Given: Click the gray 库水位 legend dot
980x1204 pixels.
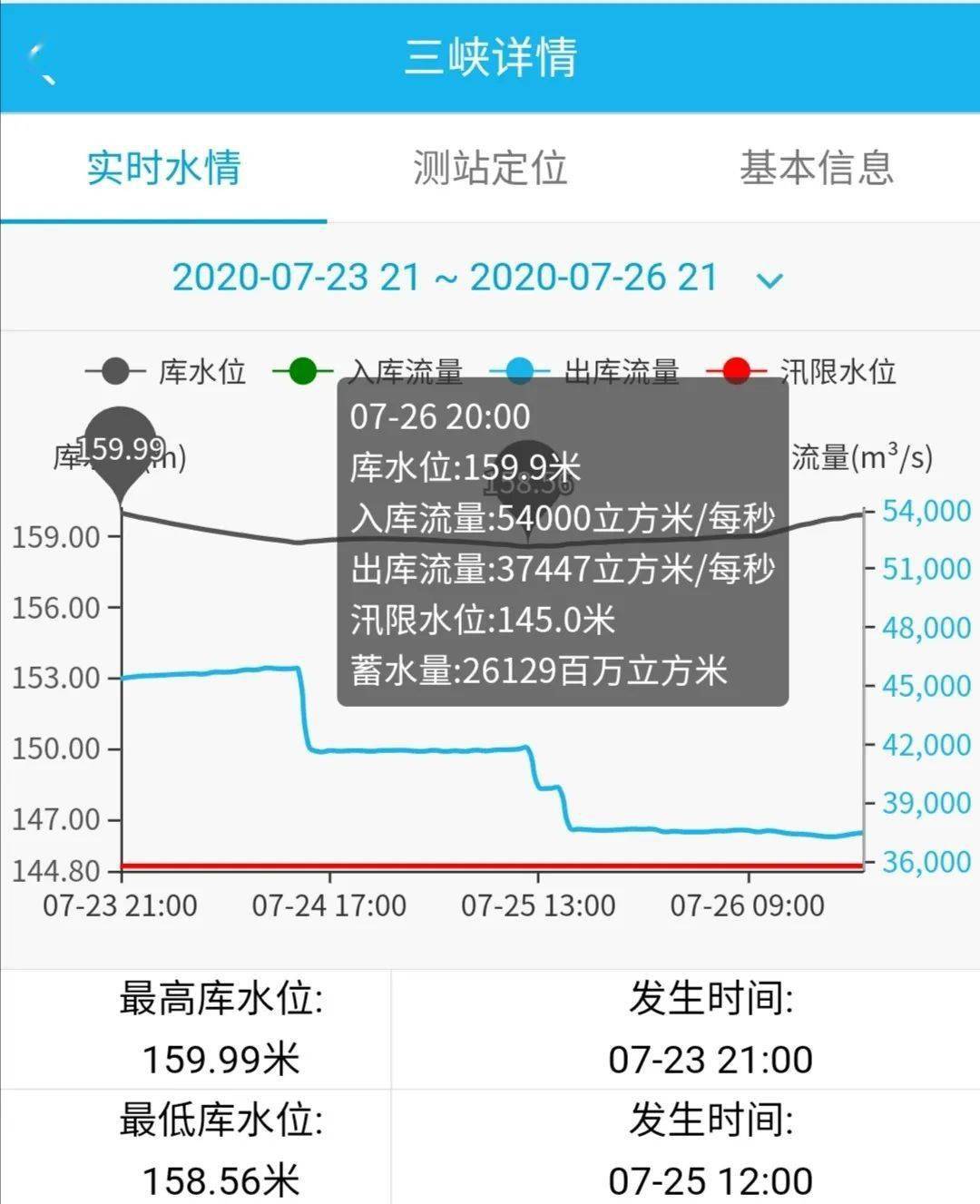Looking at the screenshot, I should coord(117,372).
